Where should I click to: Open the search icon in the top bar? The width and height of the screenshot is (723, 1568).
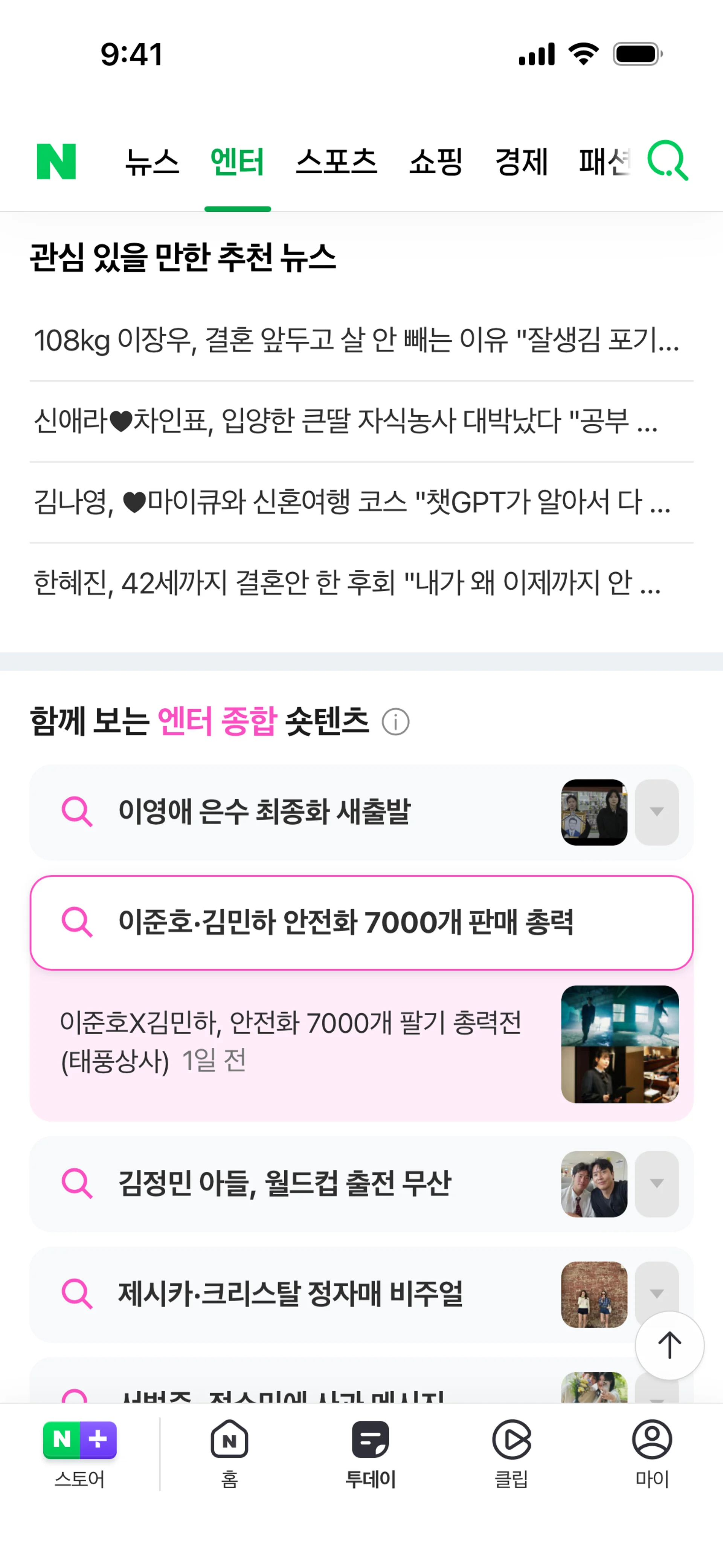(668, 161)
